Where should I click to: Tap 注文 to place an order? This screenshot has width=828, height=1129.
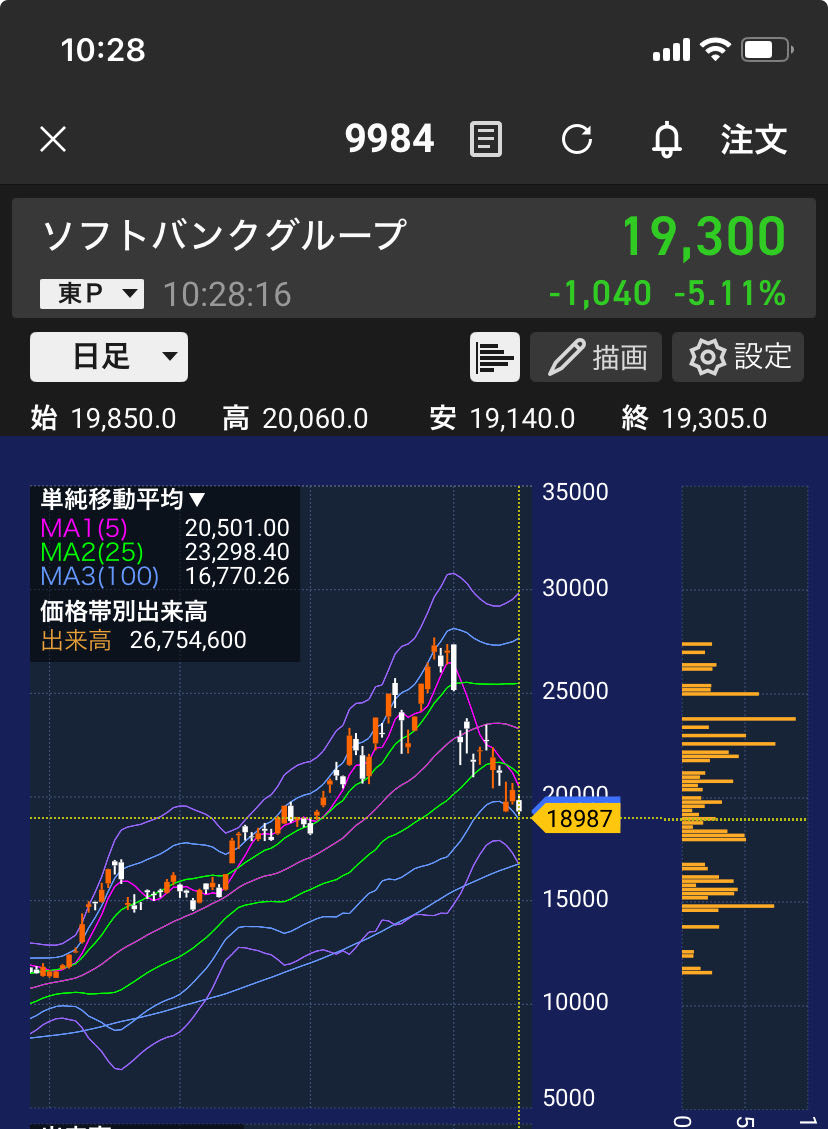pos(754,140)
